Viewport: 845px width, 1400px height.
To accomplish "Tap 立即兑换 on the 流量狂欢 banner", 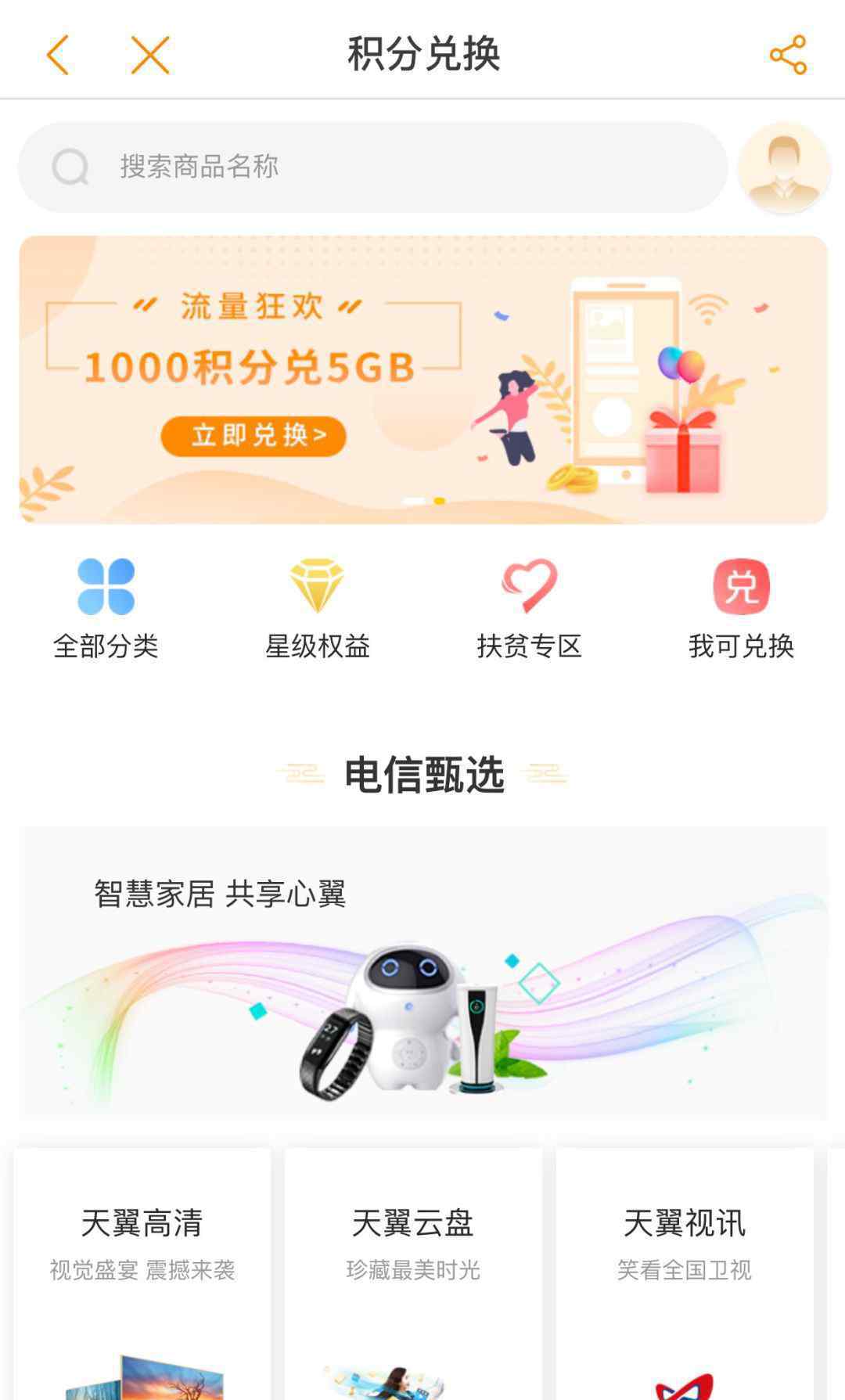I will click(x=253, y=436).
